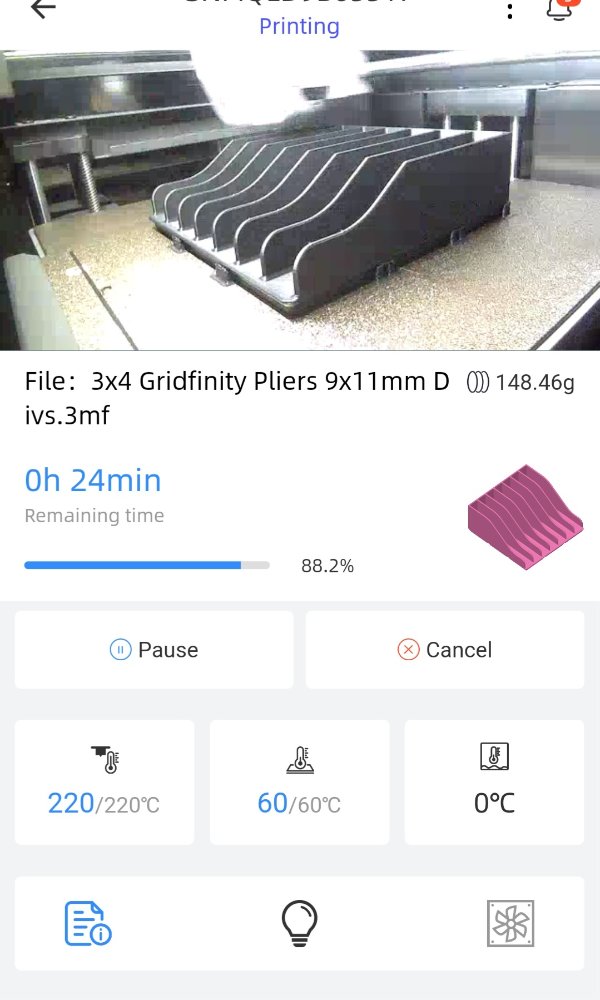Open the three-dot overflow menu
Screen dimensions: 600x1000
click(509, 10)
